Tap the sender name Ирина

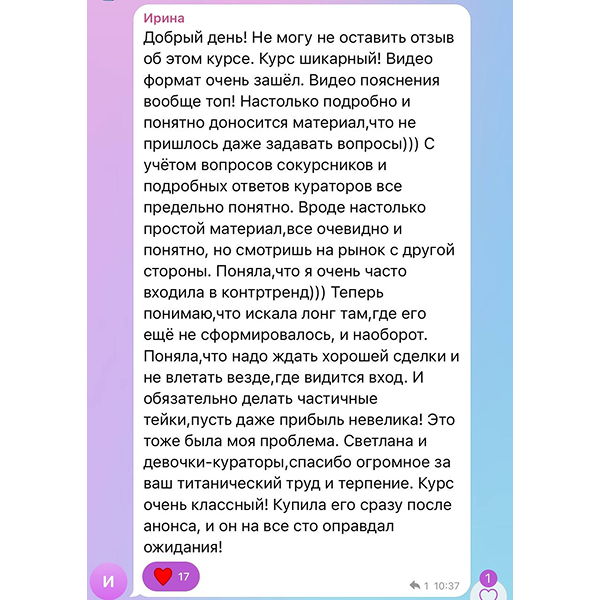coord(164,17)
